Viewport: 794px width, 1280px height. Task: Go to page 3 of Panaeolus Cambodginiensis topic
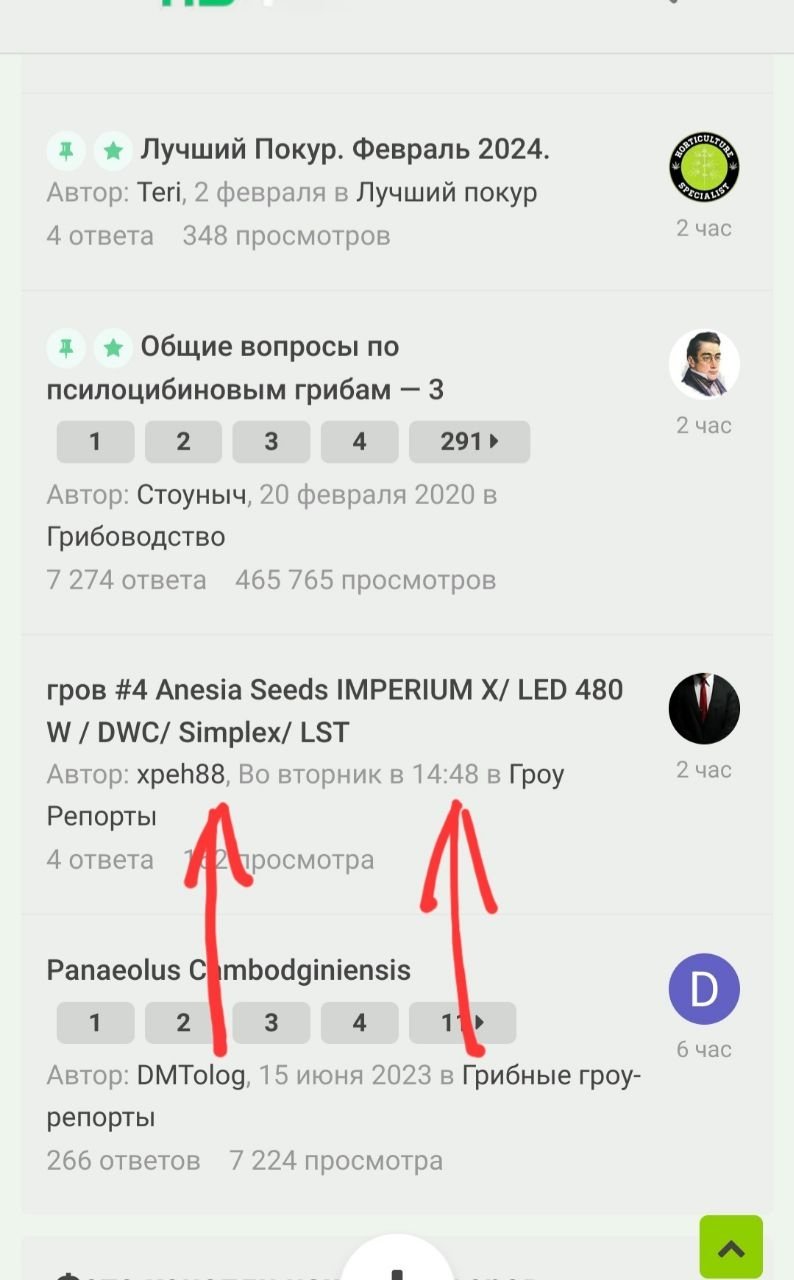[271, 1023]
